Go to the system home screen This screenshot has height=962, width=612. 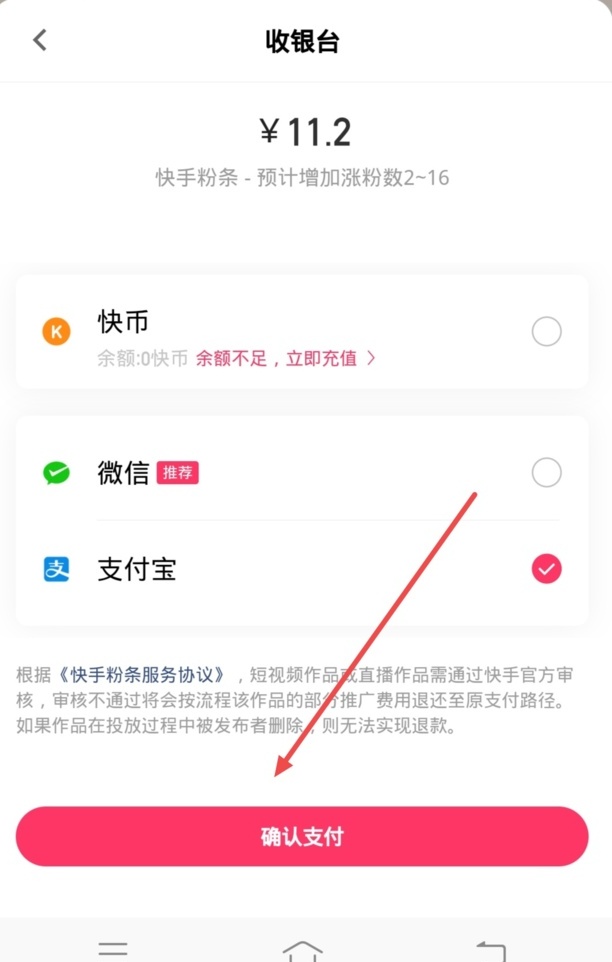[302, 950]
